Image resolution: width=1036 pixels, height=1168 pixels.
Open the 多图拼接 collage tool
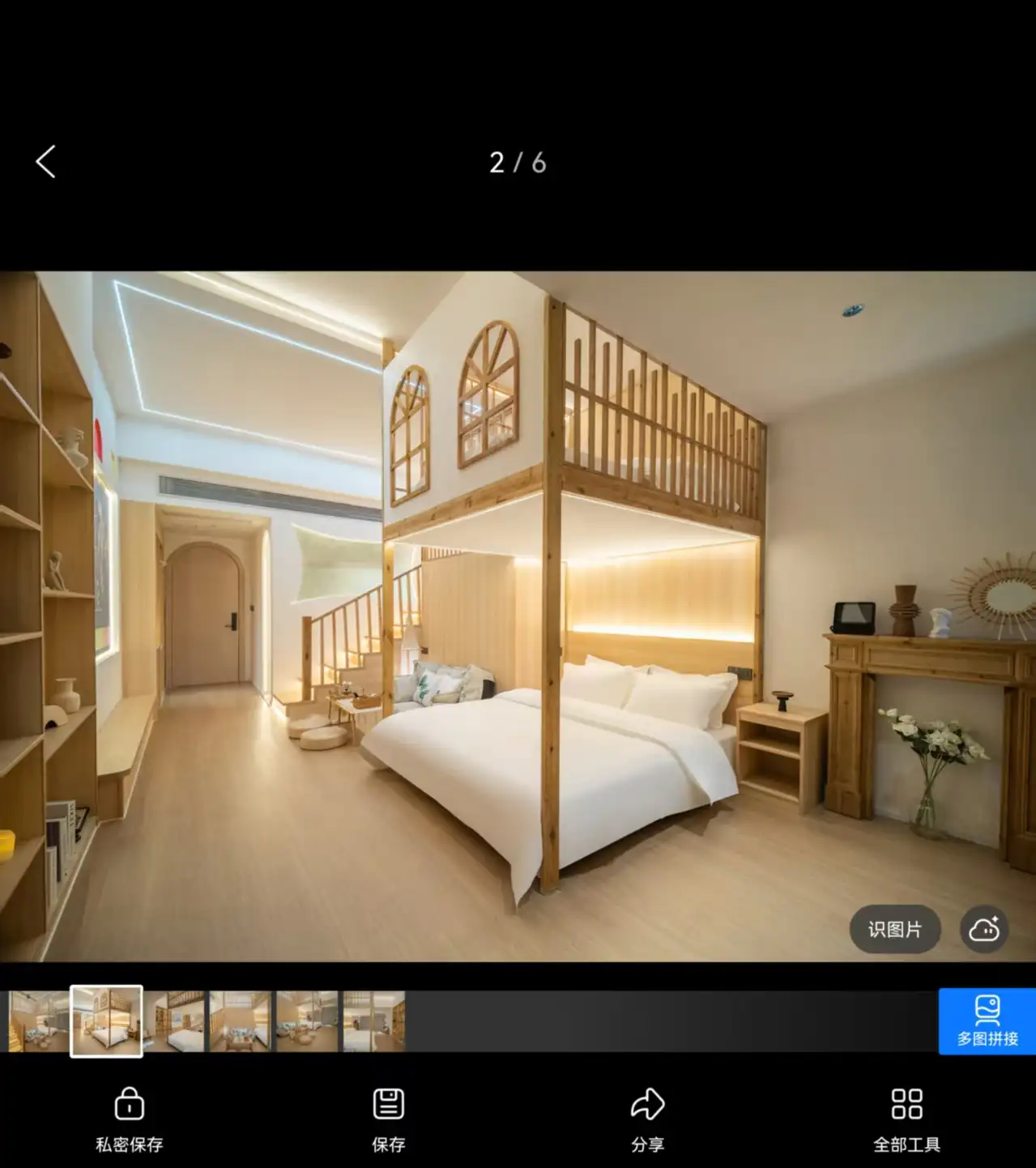pyautogui.click(x=987, y=1021)
